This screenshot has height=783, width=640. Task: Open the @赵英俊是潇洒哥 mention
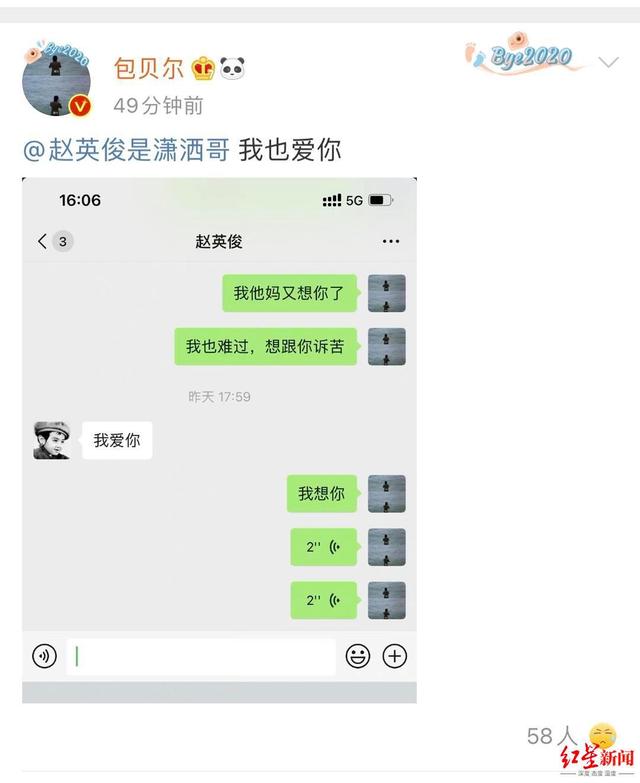(x=126, y=150)
